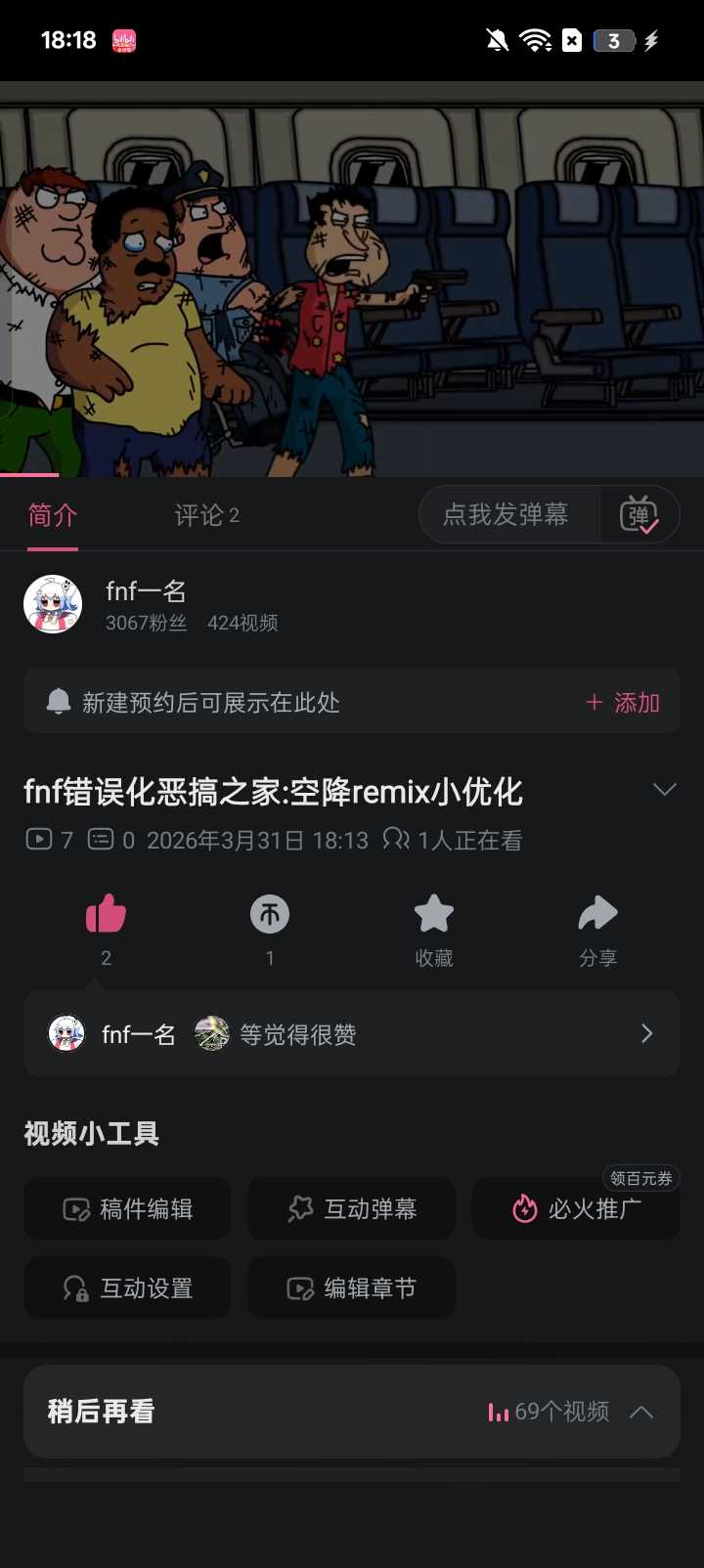Give a coin to the video
704x1568 pixels.
tap(270, 916)
